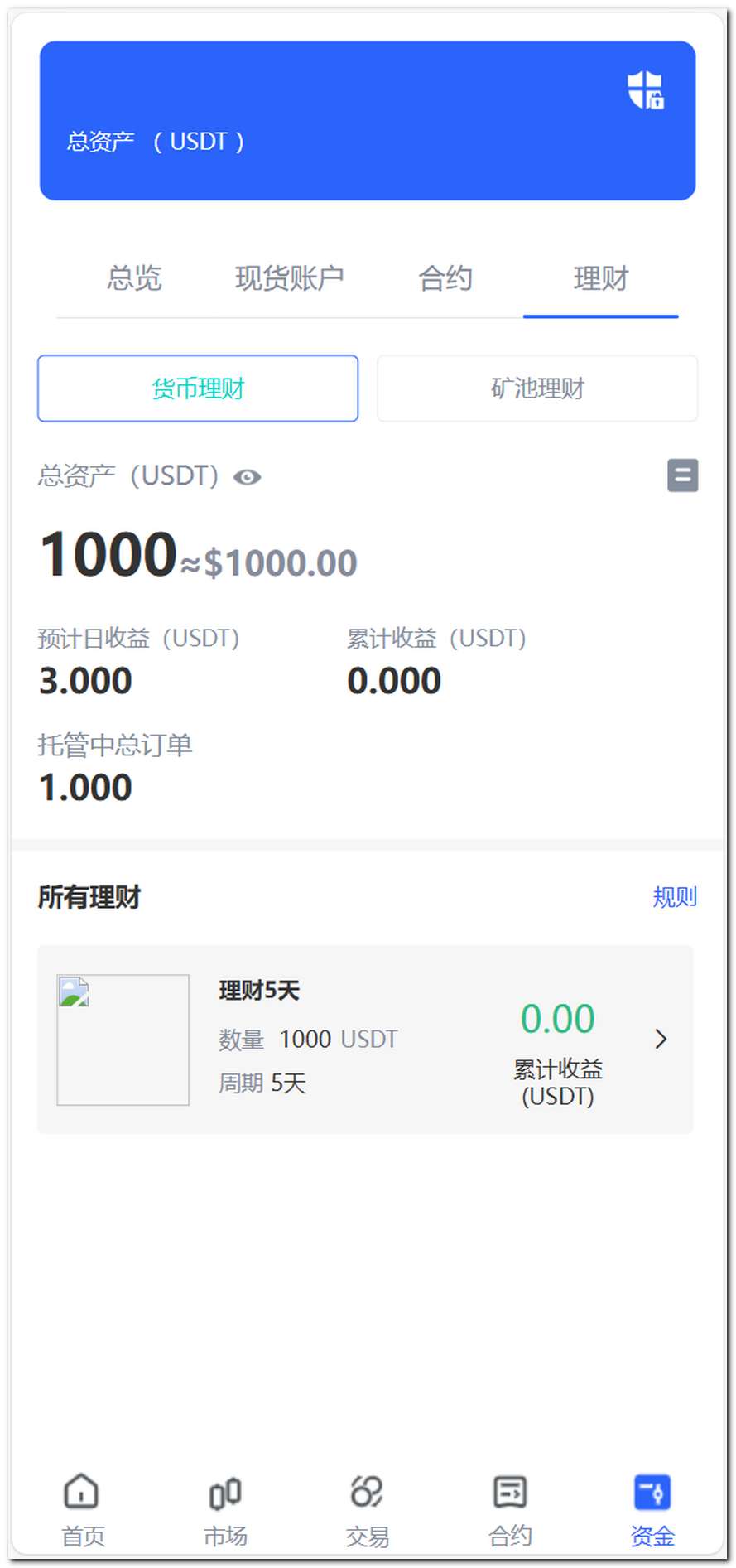The height and width of the screenshot is (1568, 736).
Task: Open the 规则 link
Action: pos(675,897)
